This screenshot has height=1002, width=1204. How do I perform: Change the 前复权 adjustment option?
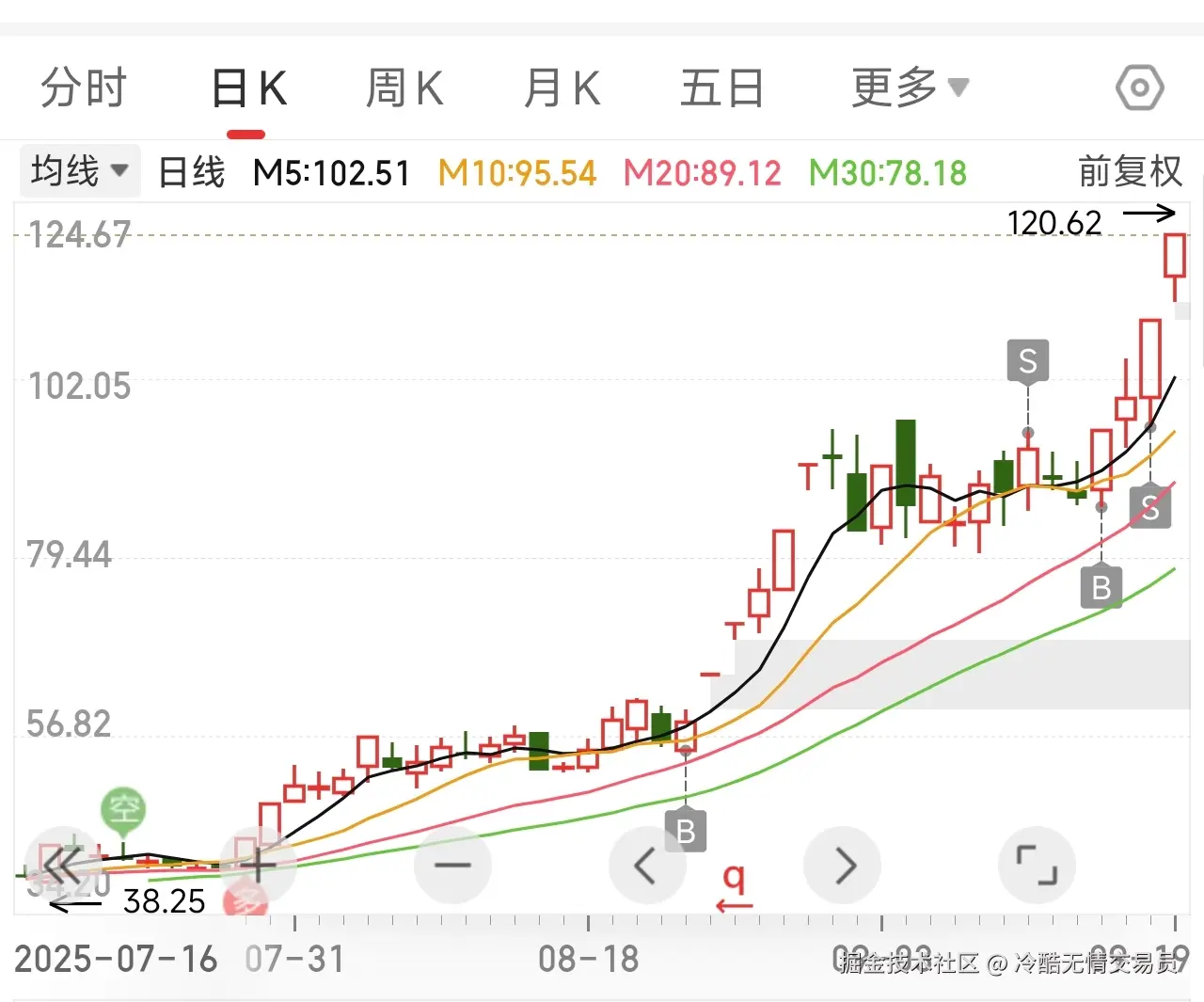tap(1129, 171)
